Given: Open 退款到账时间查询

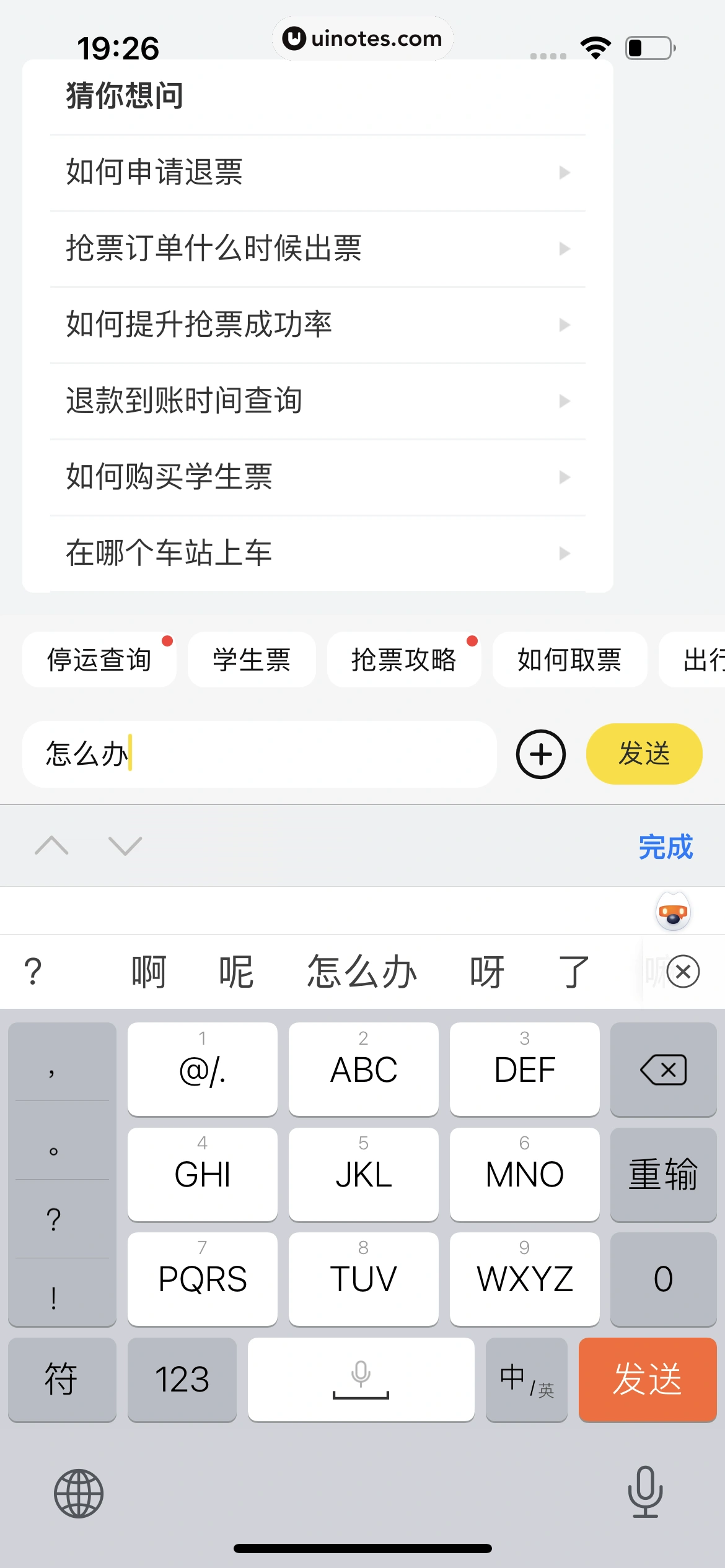Looking at the screenshot, I should coord(317,401).
